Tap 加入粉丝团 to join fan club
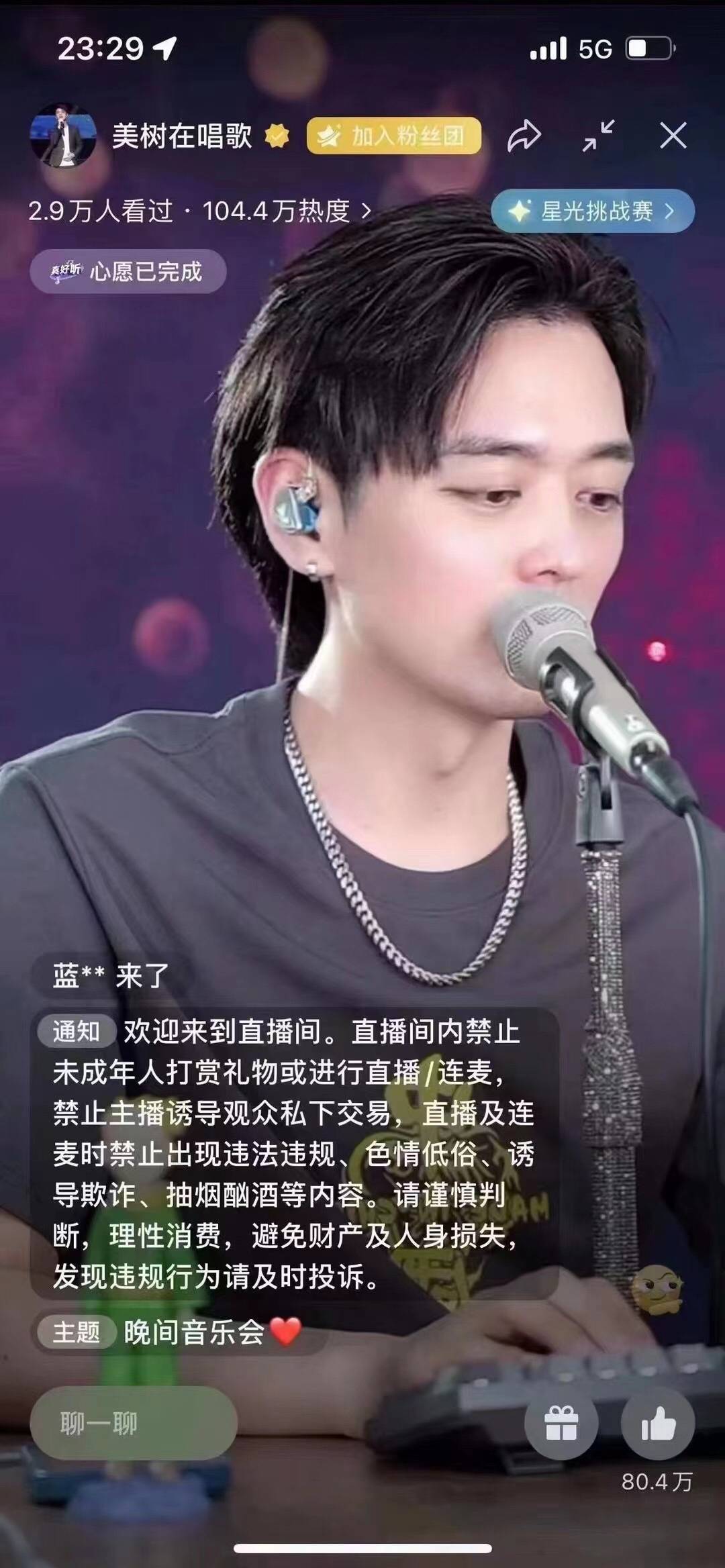The height and width of the screenshot is (1568, 725). pyautogui.click(x=394, y=136)
